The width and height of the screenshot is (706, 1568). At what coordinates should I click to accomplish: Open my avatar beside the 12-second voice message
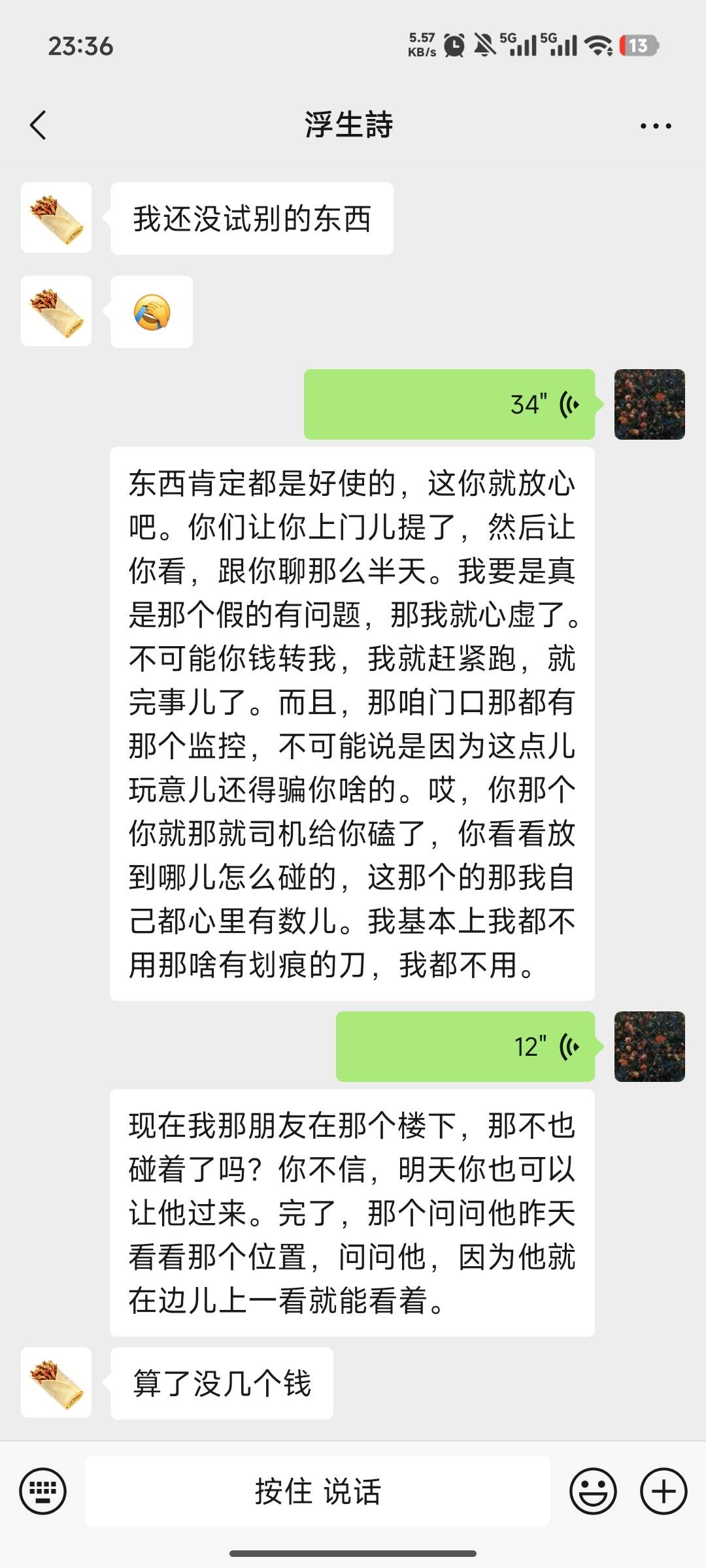pyautogui.click(x=649, y=1047)
